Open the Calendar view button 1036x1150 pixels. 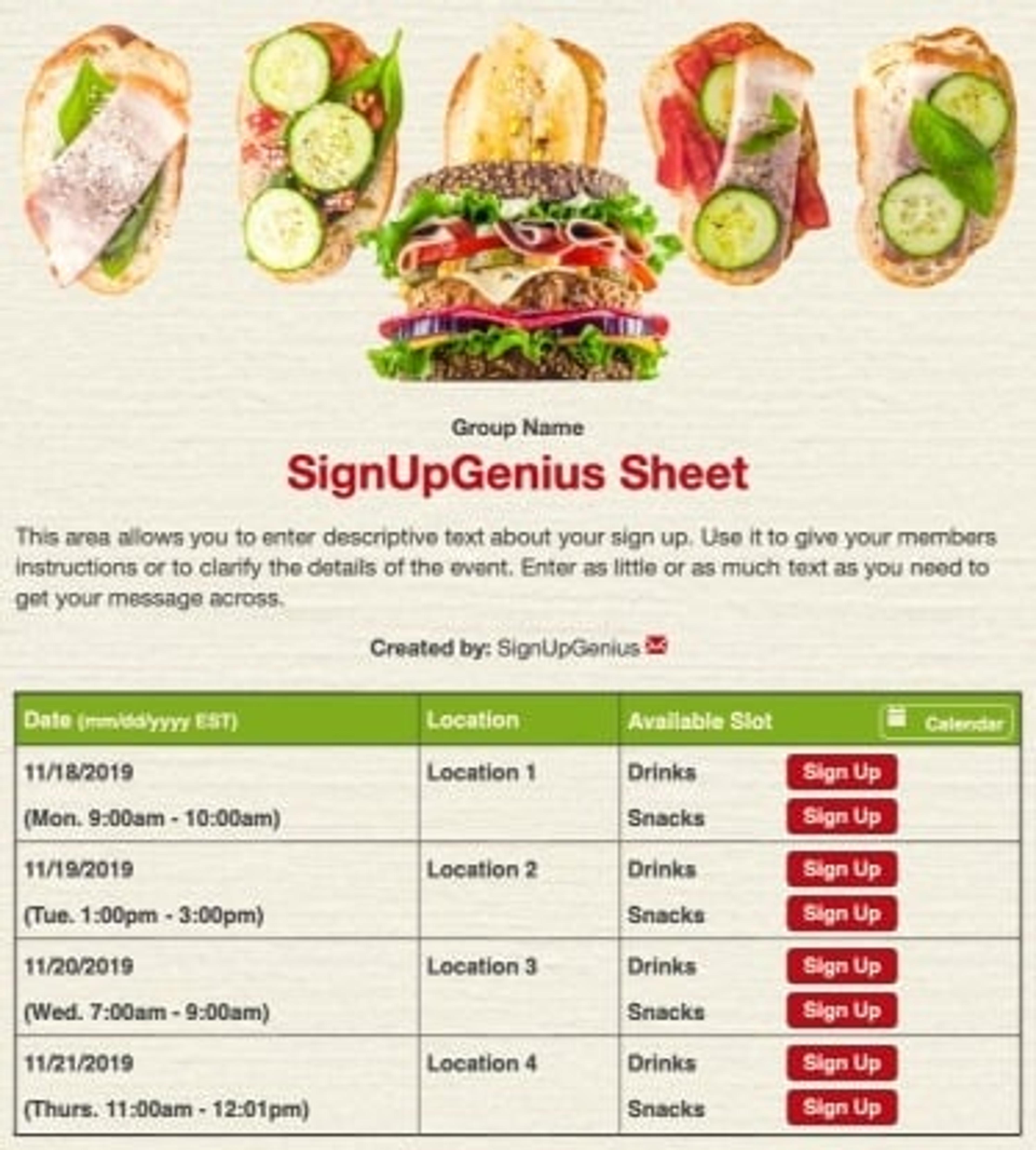tap(946, 722)
